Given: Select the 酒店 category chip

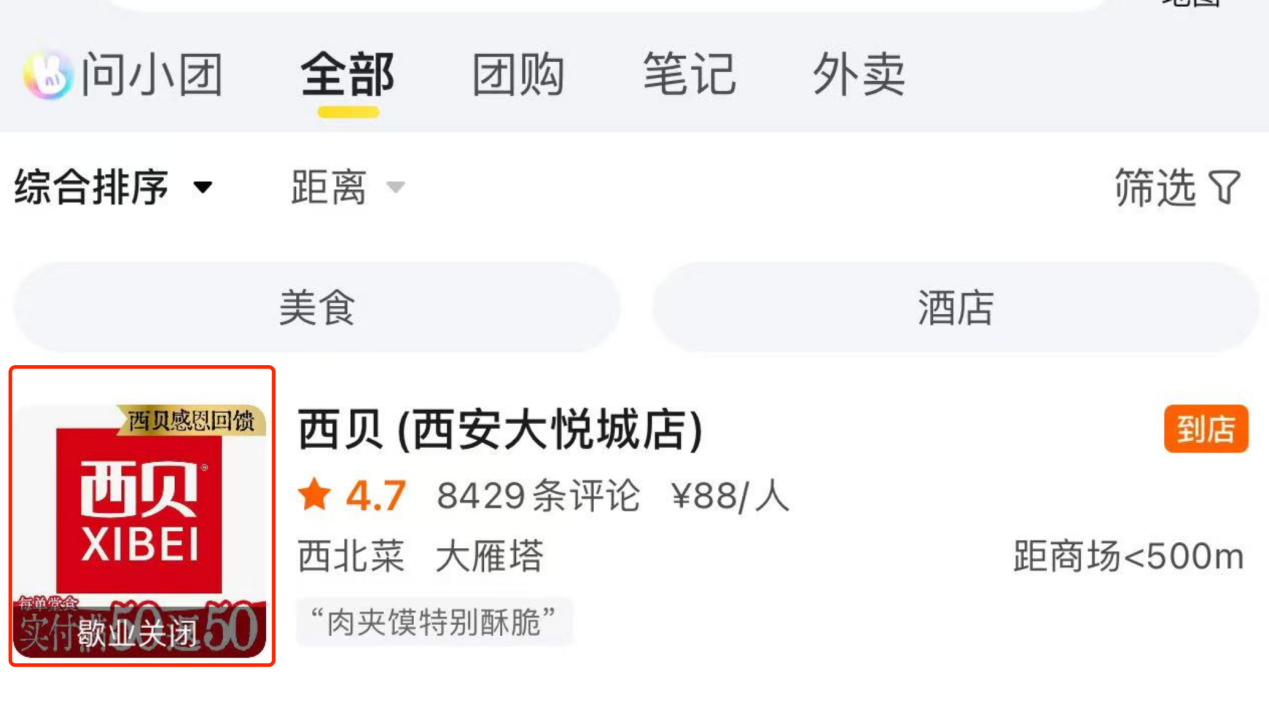Looking at the screenshot, I should point(955,308).
